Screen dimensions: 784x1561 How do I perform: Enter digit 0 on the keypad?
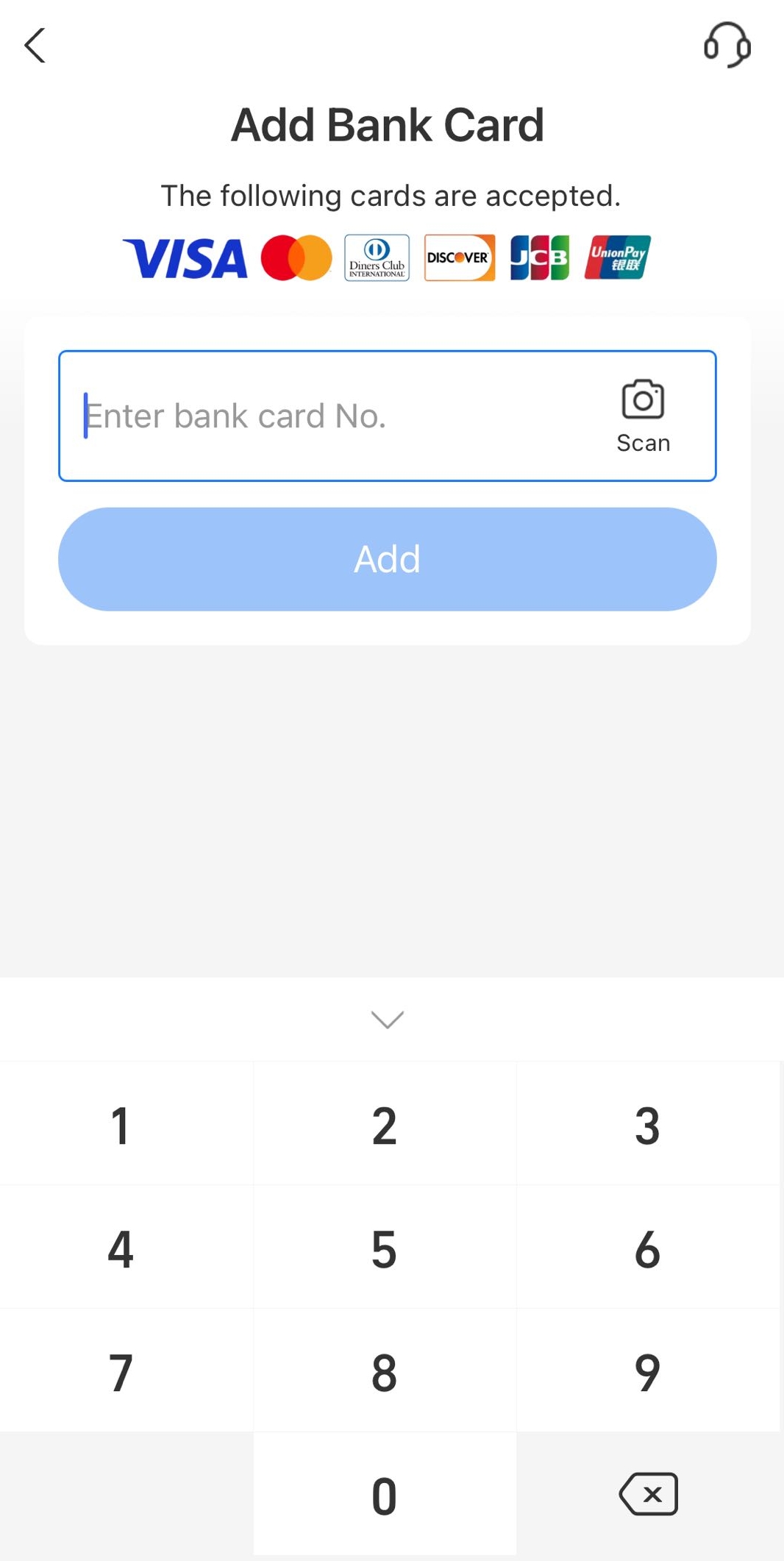385,1496
